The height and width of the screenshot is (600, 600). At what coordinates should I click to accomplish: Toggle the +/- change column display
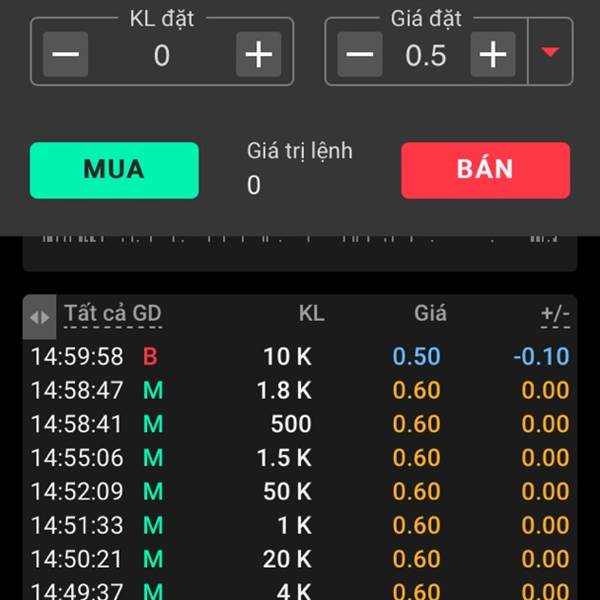(555, 314)
